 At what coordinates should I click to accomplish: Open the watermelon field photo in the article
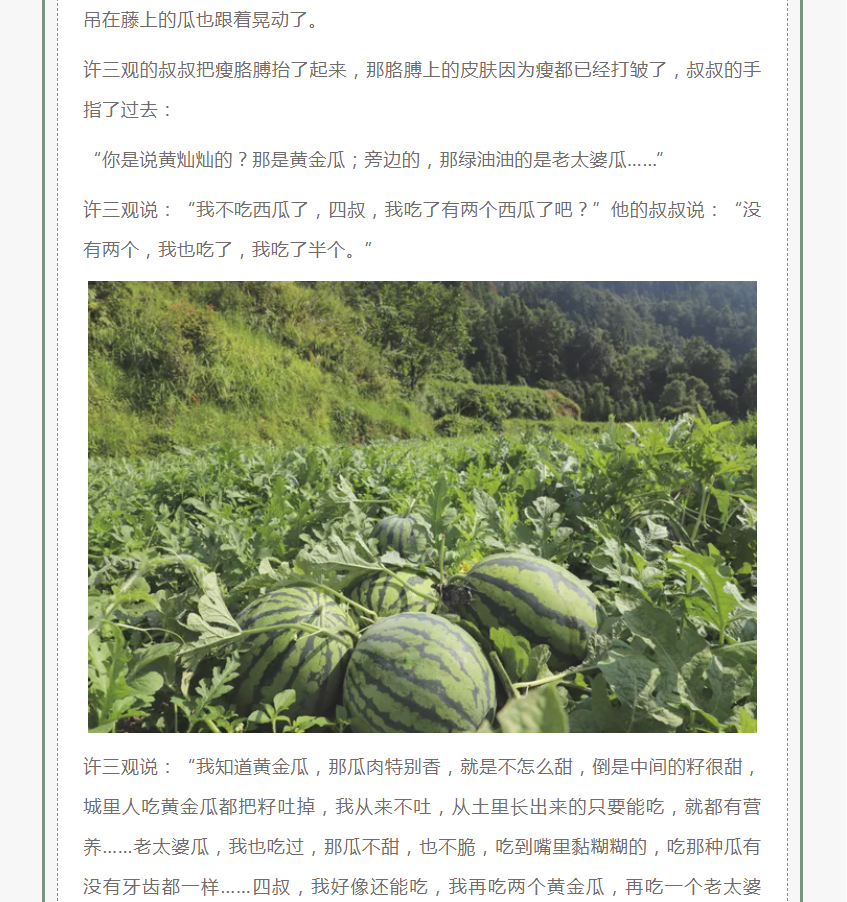422,506
